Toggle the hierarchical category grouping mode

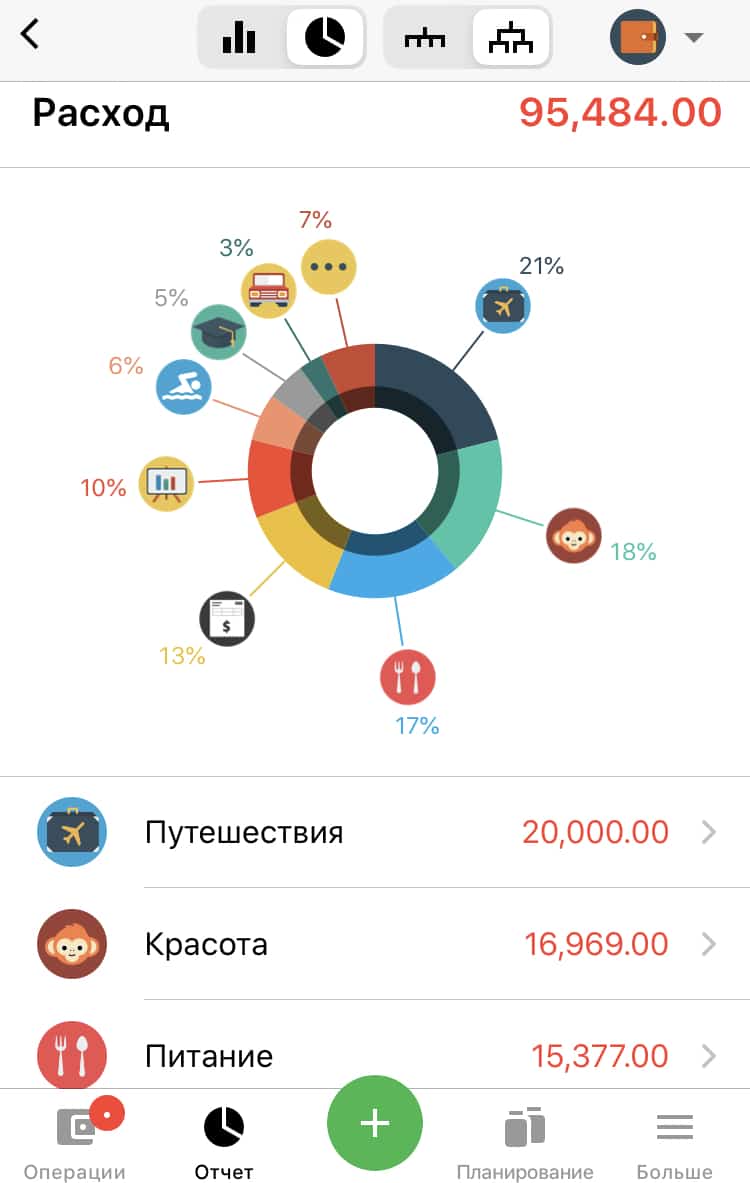coord(510,36)
